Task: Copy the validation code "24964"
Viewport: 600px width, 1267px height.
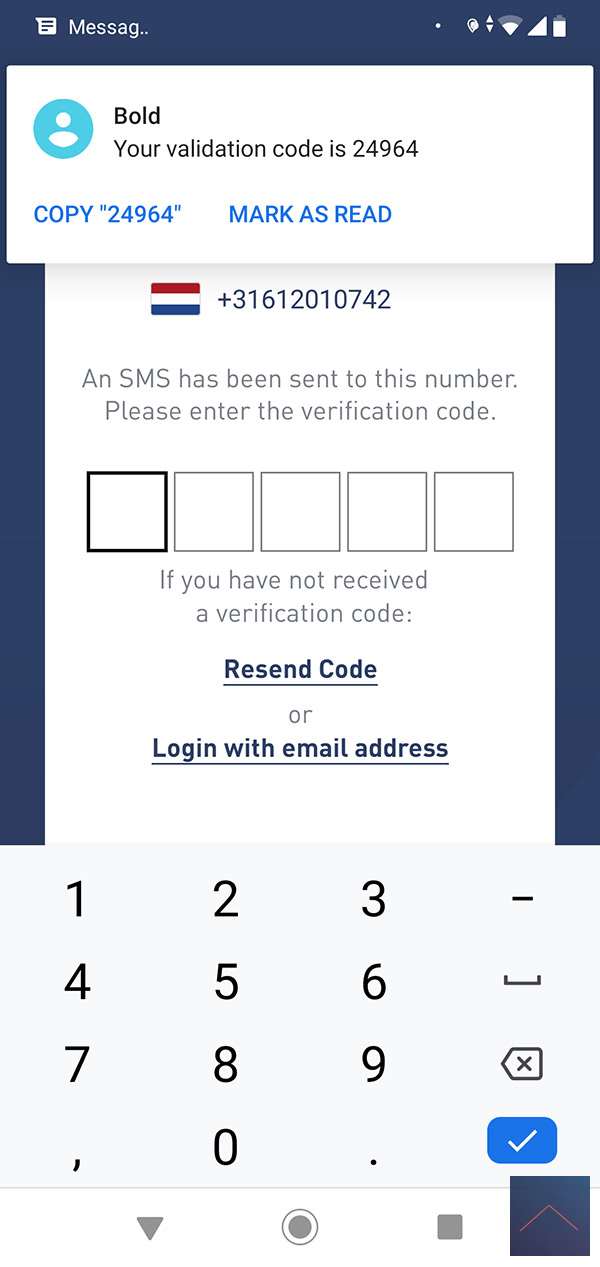Action: [x=108, y=214]
